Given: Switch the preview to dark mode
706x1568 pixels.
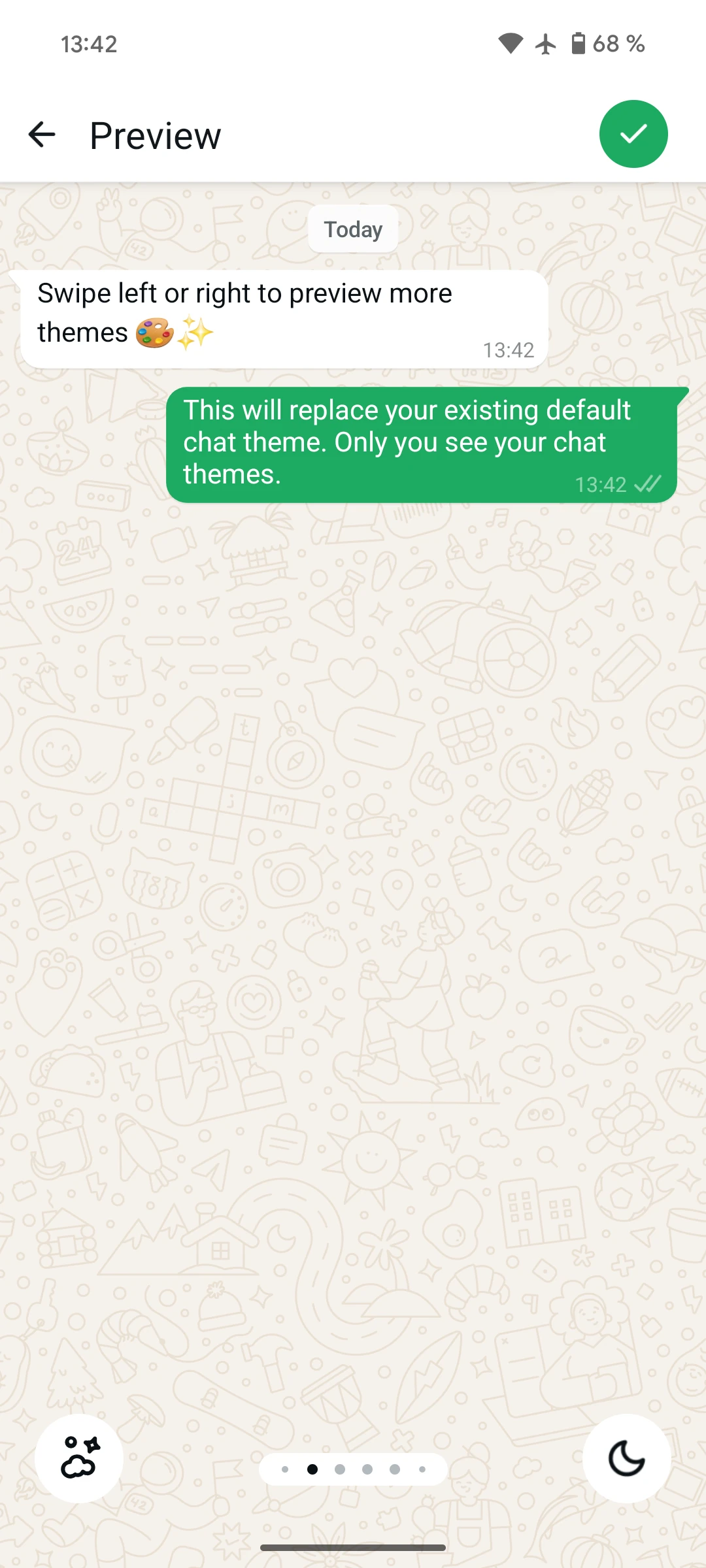Looking at the screenshot, I should coord(626,1458).
